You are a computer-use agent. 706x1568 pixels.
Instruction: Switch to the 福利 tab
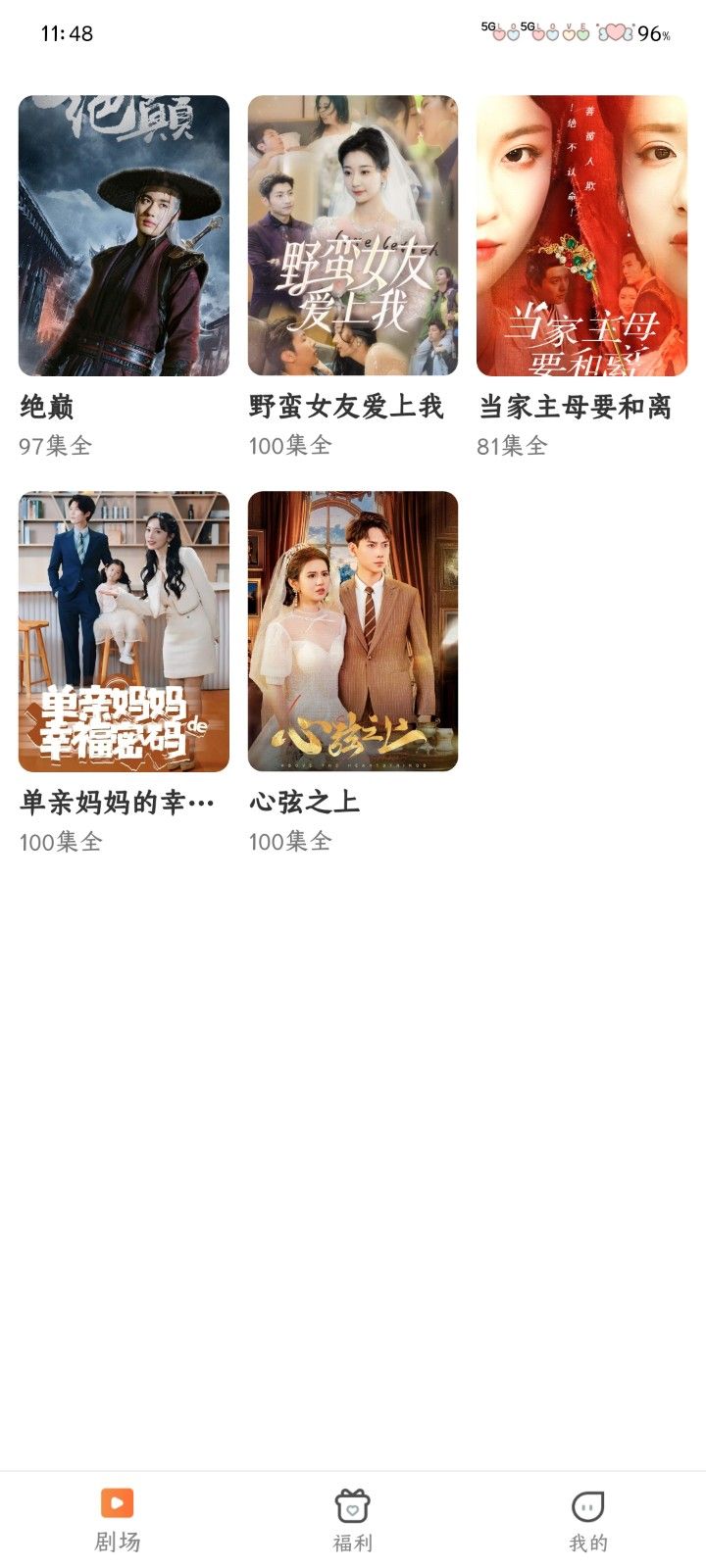coord(353,1519)
